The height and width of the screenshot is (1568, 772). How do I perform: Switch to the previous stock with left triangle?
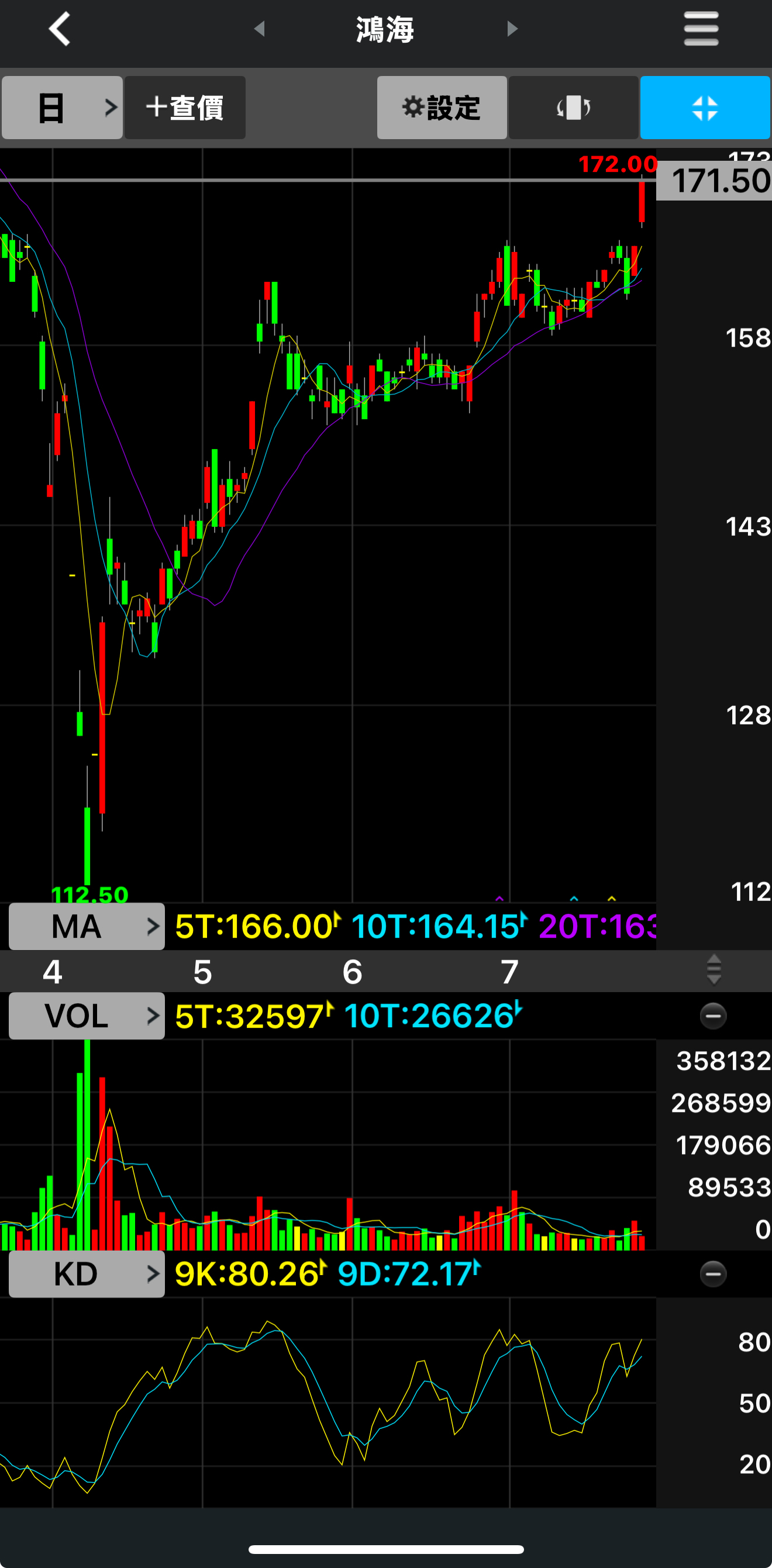tap(260, 29)
